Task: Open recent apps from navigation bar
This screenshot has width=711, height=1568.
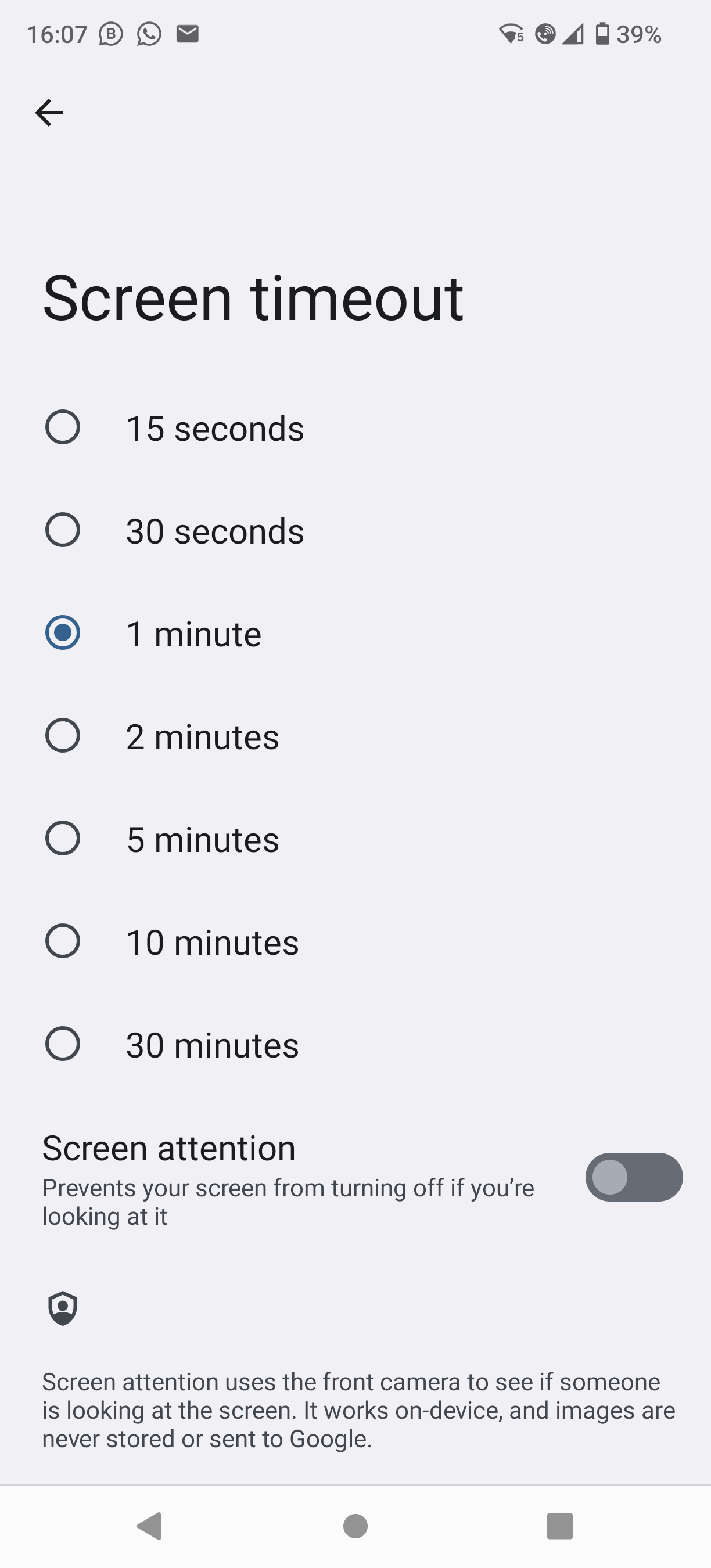Action: tap(560, 1526)
